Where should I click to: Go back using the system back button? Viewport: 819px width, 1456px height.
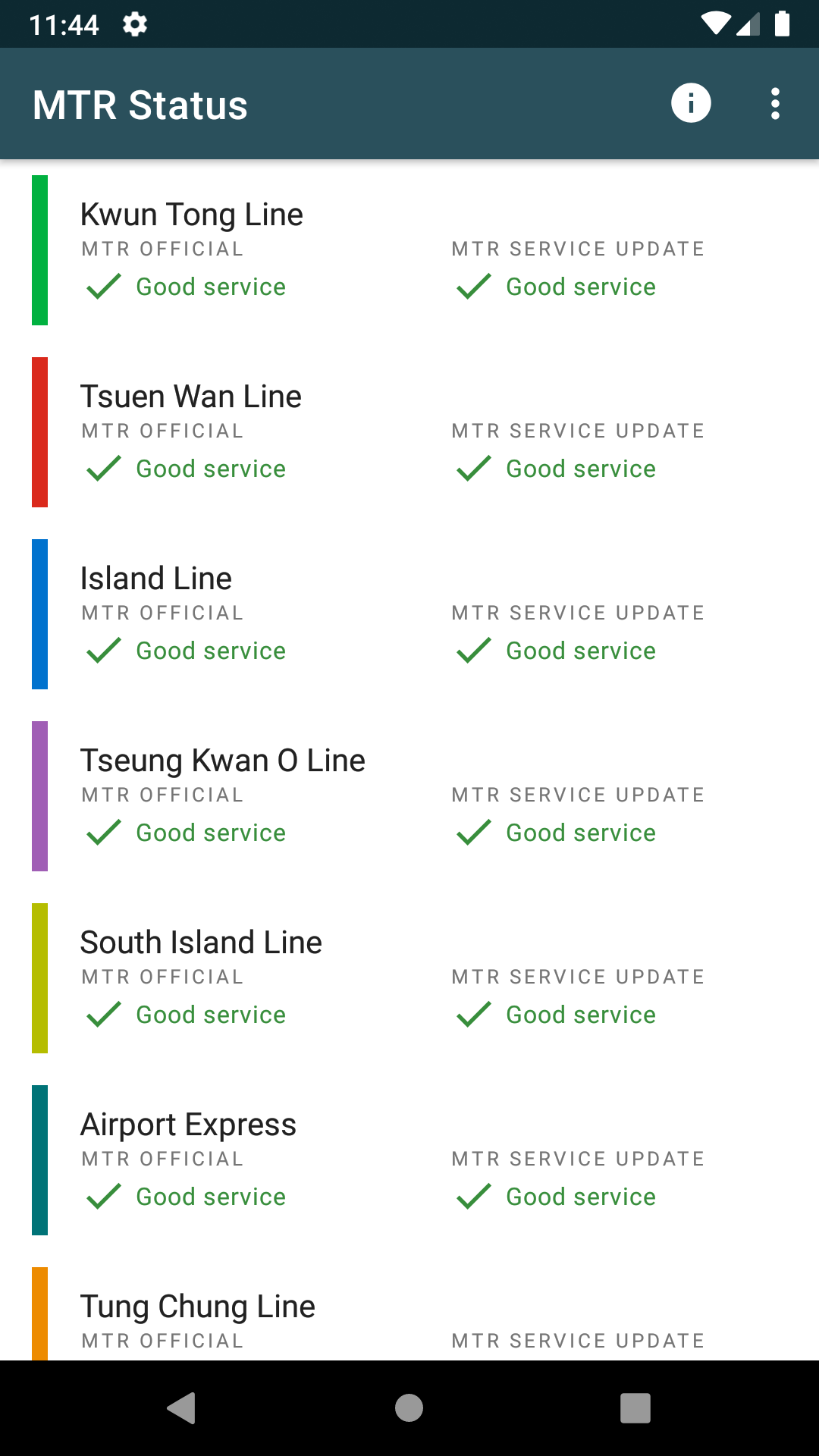[182, 1408]
